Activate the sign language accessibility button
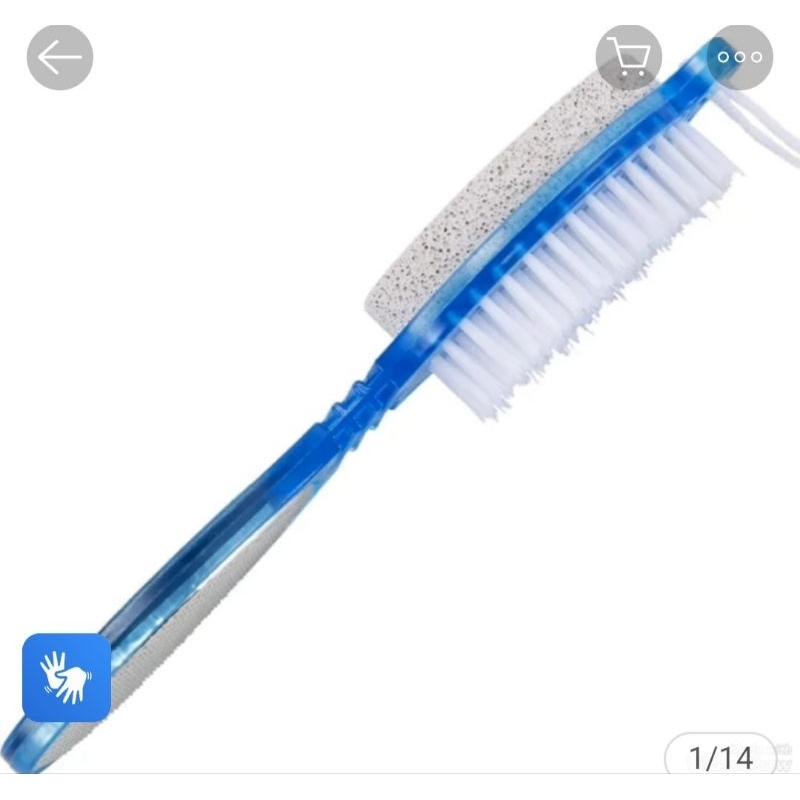Viewport: 800px width, 800px height. (66, 677)
